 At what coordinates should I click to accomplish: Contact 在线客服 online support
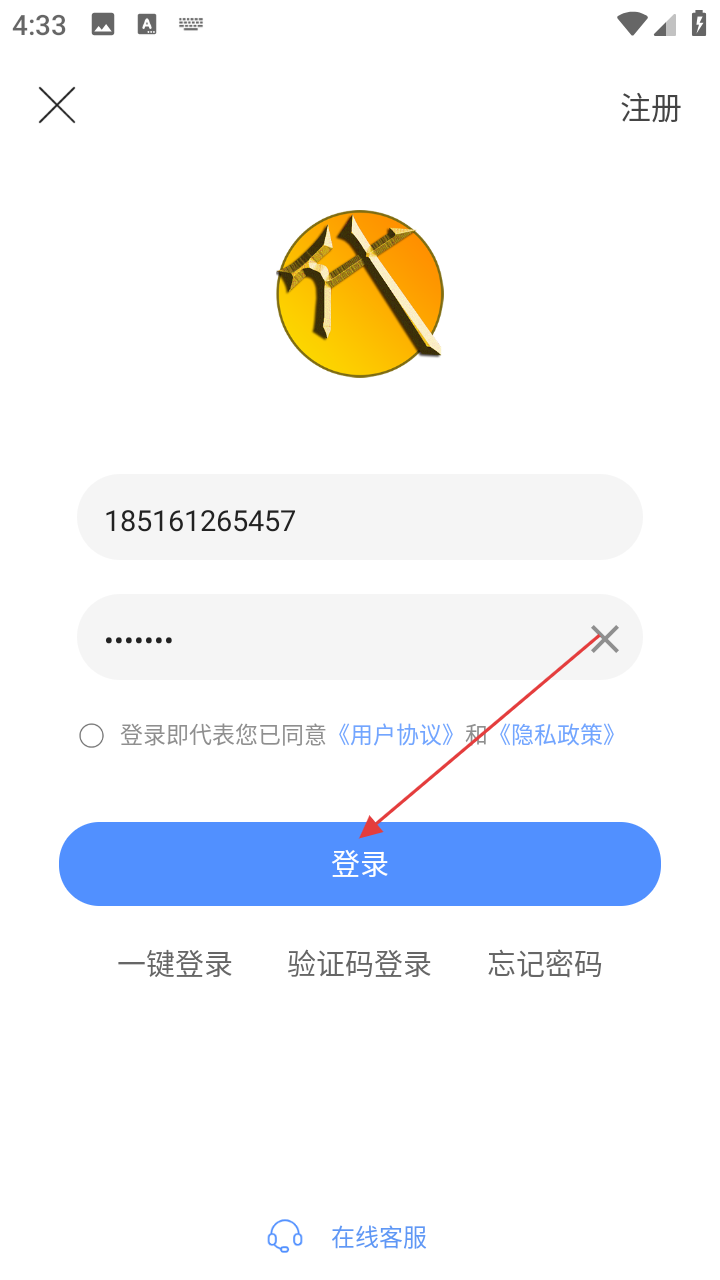[x=378, y=1238]
